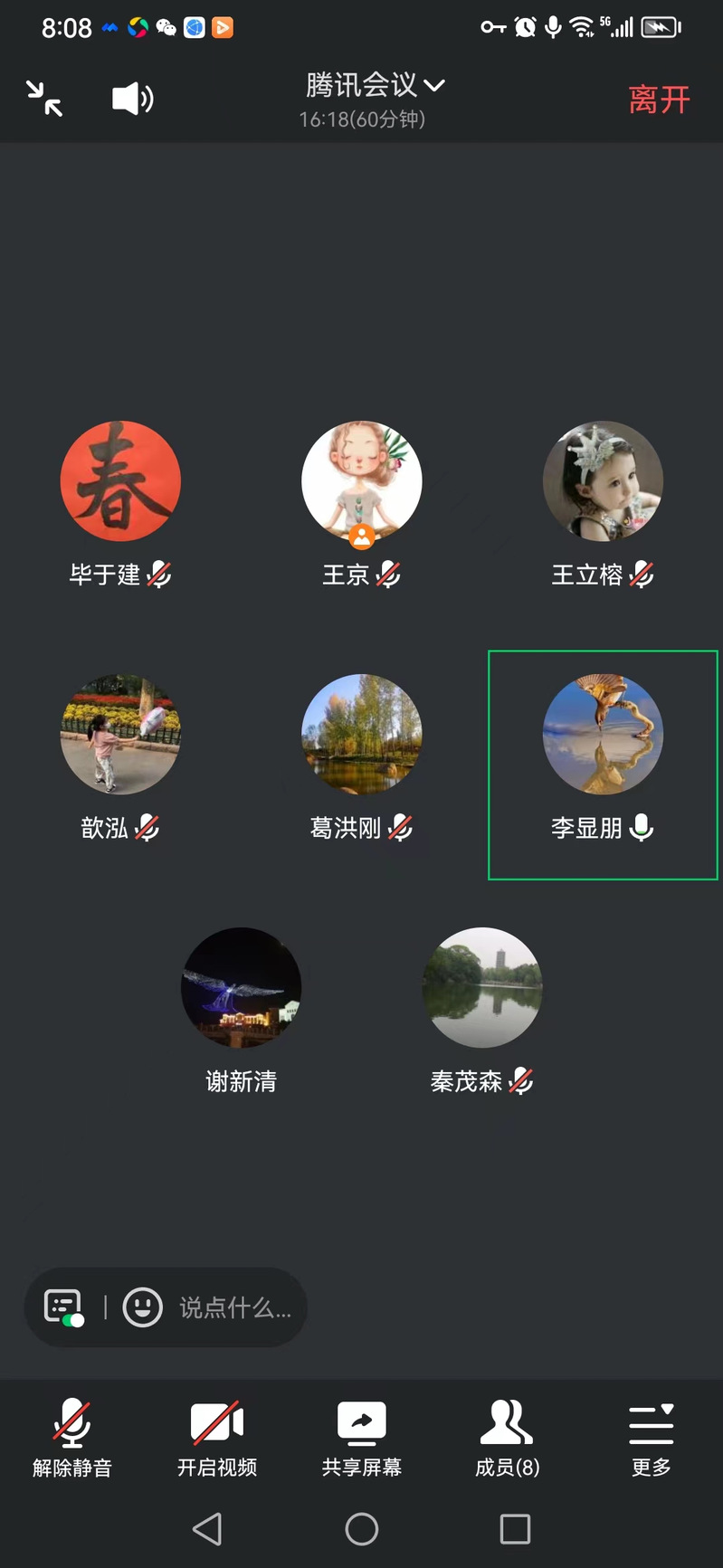Start 共享屏幕 screen sharing
The image size is (723, 1568).
tap(361, 1437)
